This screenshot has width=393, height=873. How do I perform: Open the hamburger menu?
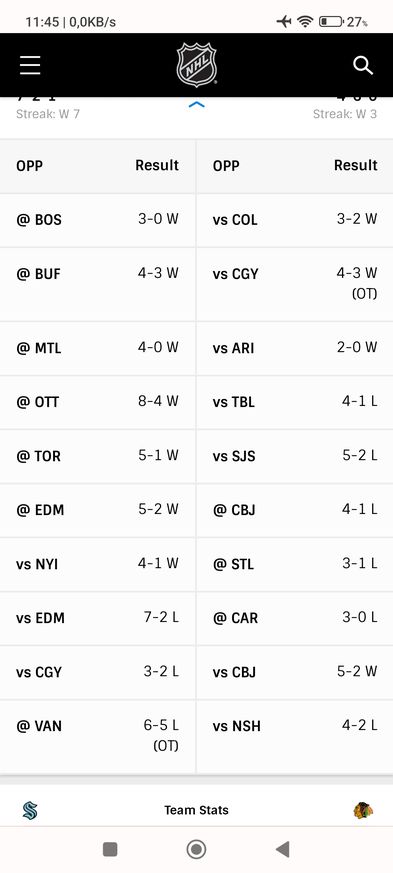tap(30, 65)
